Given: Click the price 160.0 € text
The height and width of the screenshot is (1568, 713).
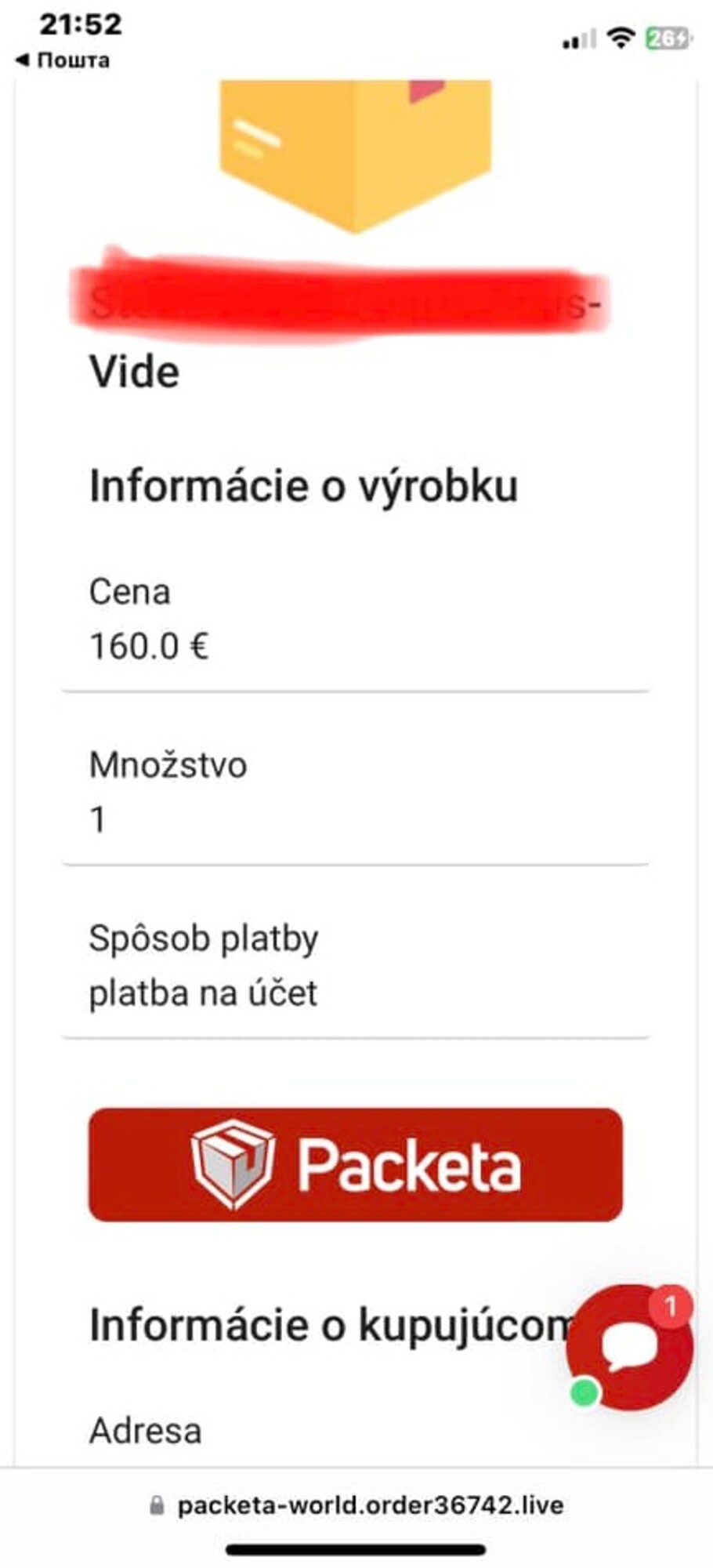Looking at the screenshot, I should [149, 646].
